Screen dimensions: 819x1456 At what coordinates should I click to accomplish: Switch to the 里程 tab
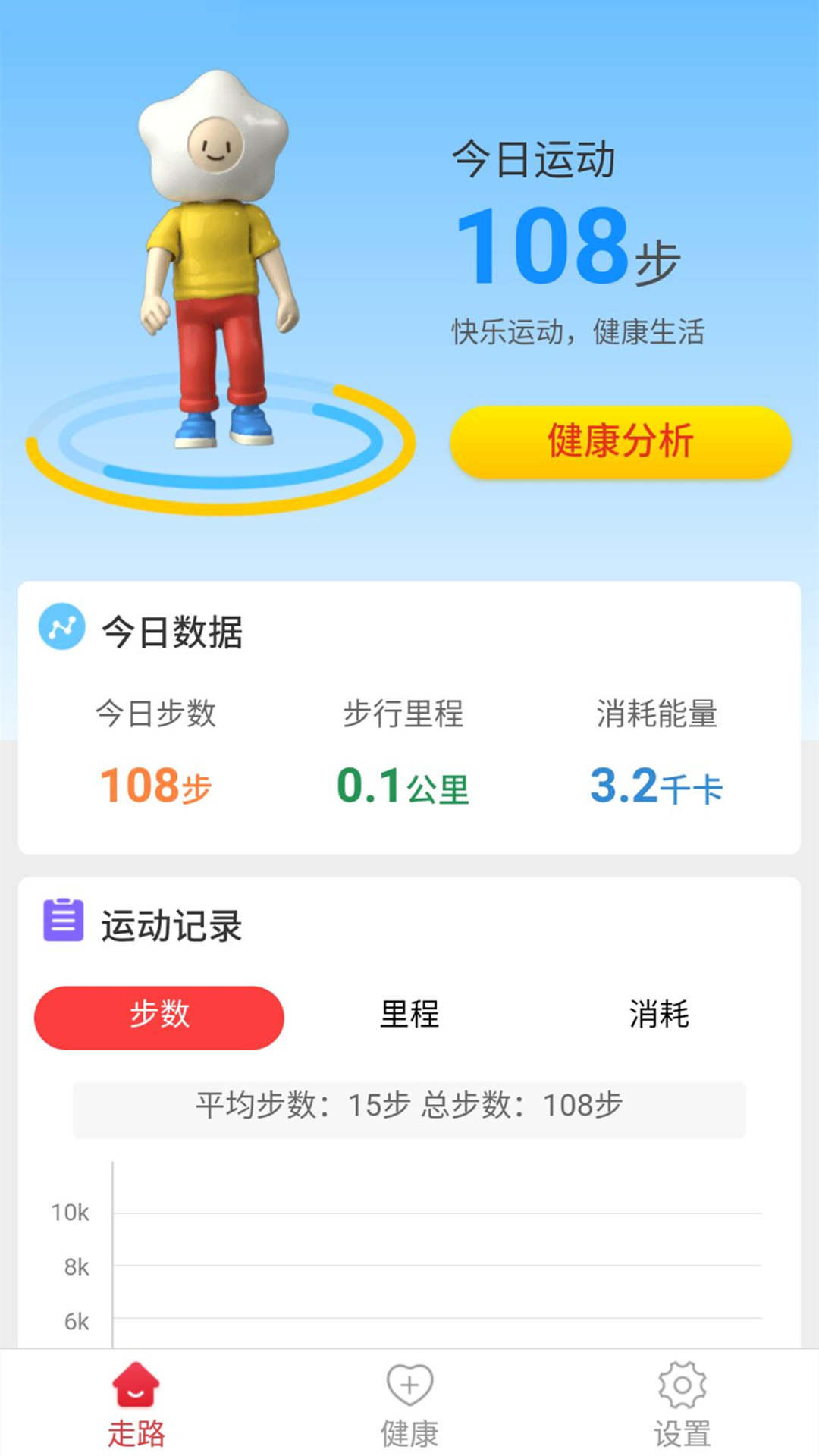click(x=408, y=1016)
